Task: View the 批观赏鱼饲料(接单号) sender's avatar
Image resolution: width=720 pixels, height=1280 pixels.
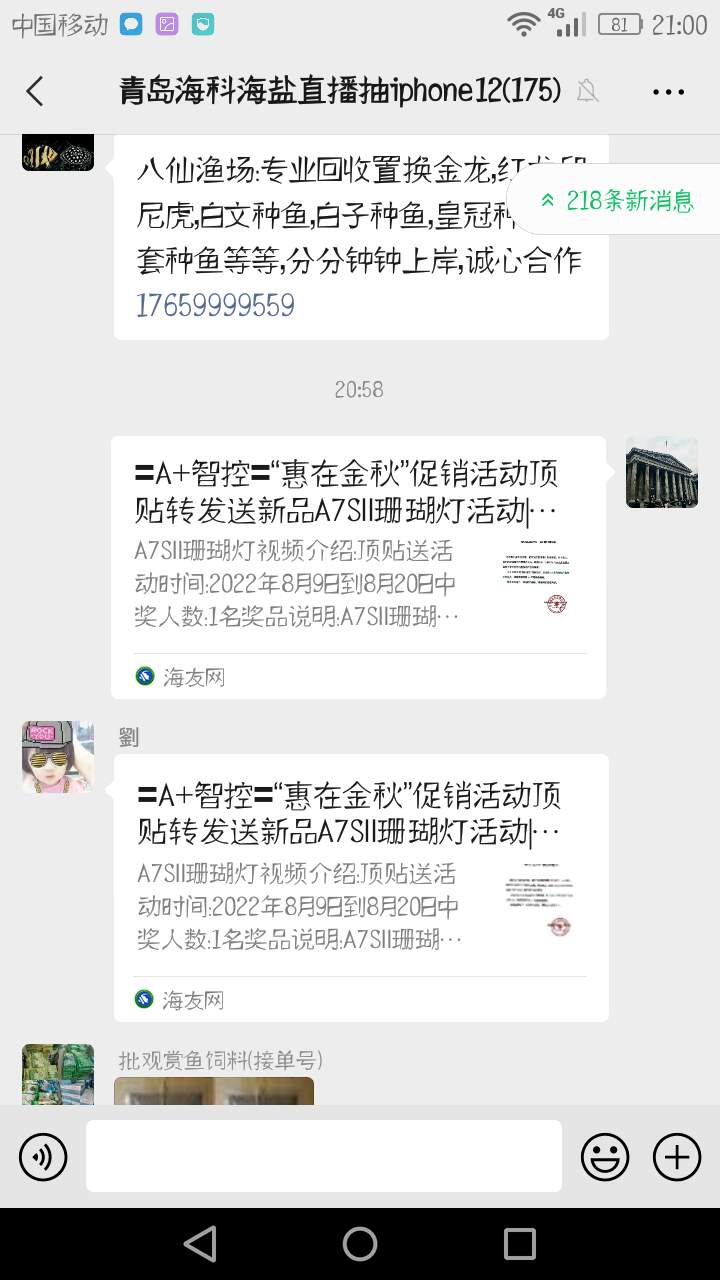Action: (58, 1075)
